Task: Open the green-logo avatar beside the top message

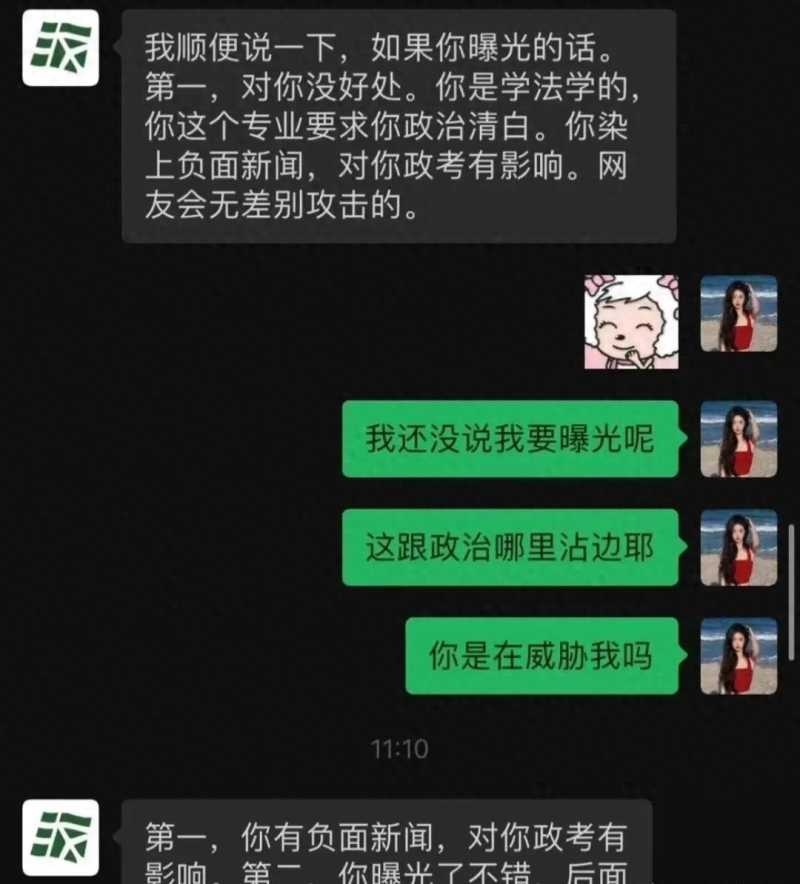Action: click(x=60, y=48)
